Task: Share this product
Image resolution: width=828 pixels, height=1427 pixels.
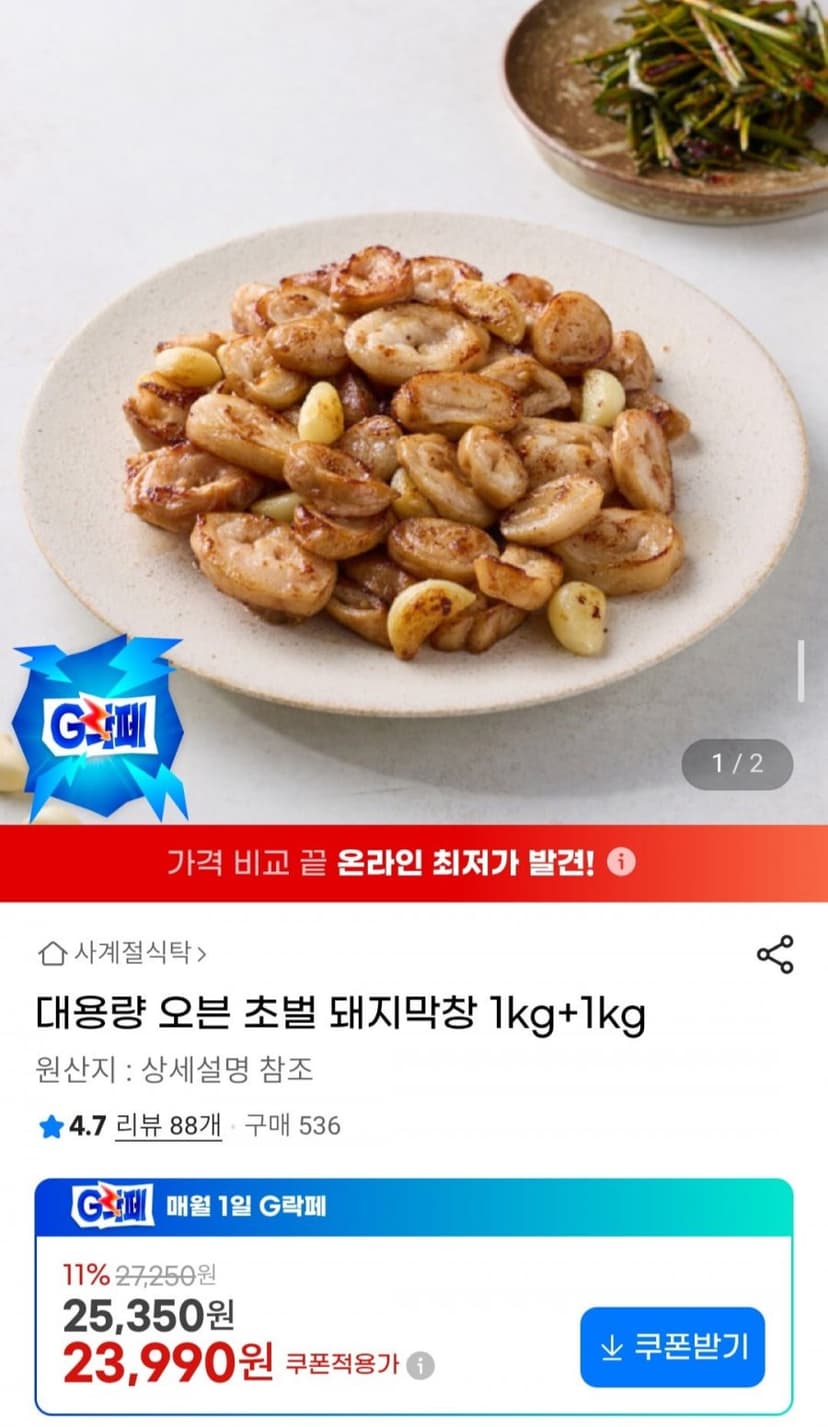Action: tap(775, 955)
